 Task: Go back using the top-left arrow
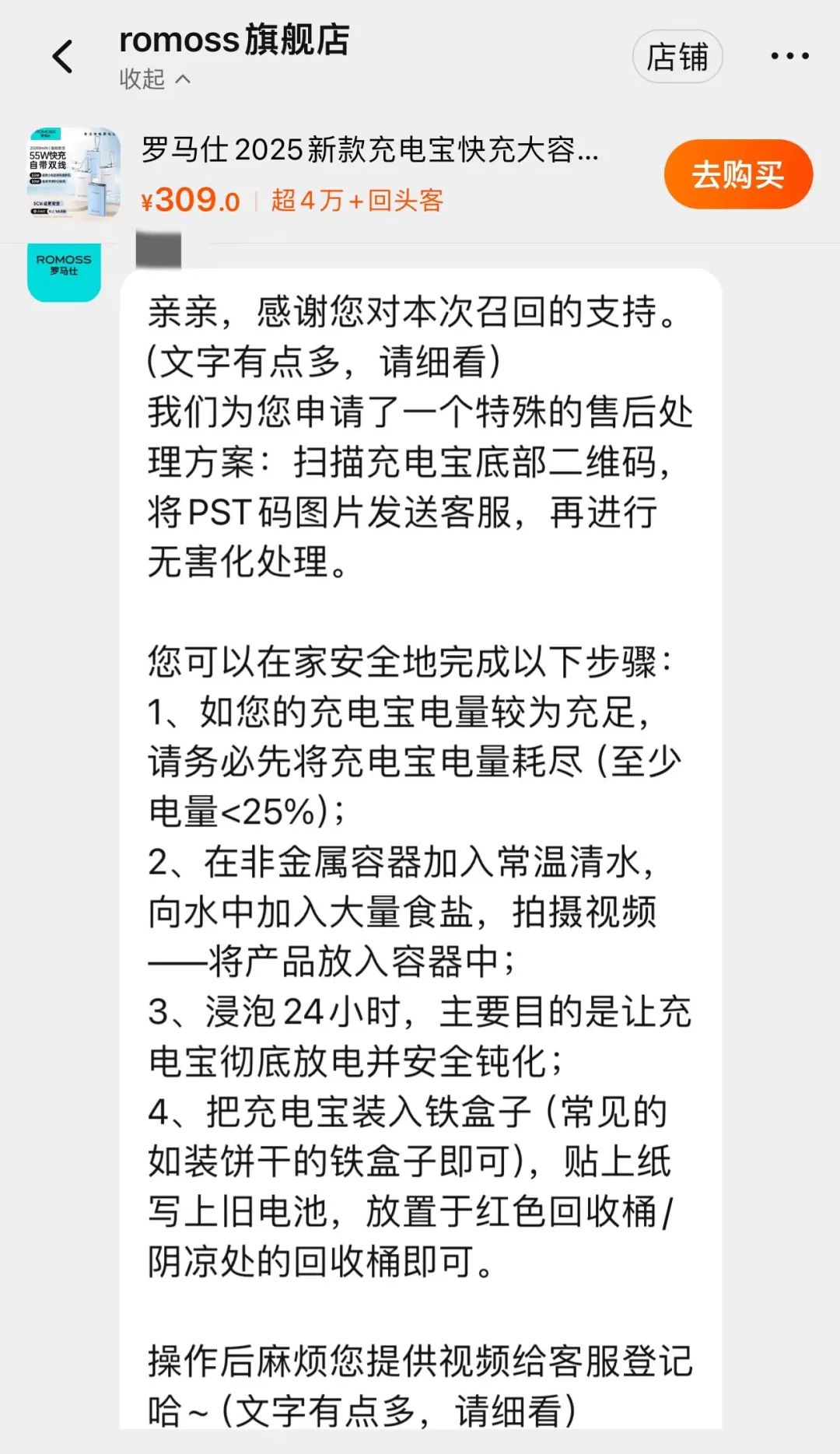(x=62, y=57)
